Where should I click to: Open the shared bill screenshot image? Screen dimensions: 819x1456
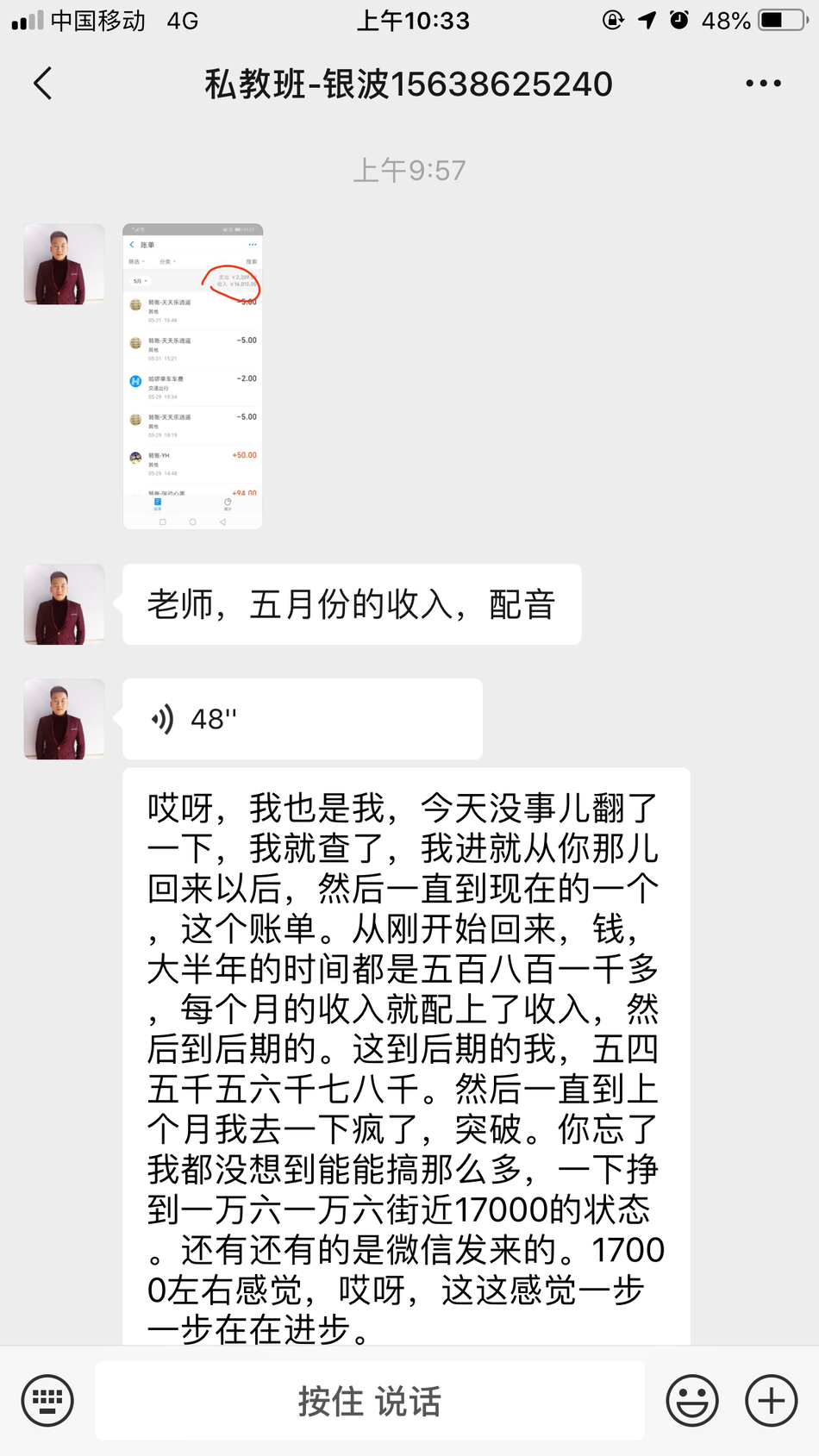[192, 377]
